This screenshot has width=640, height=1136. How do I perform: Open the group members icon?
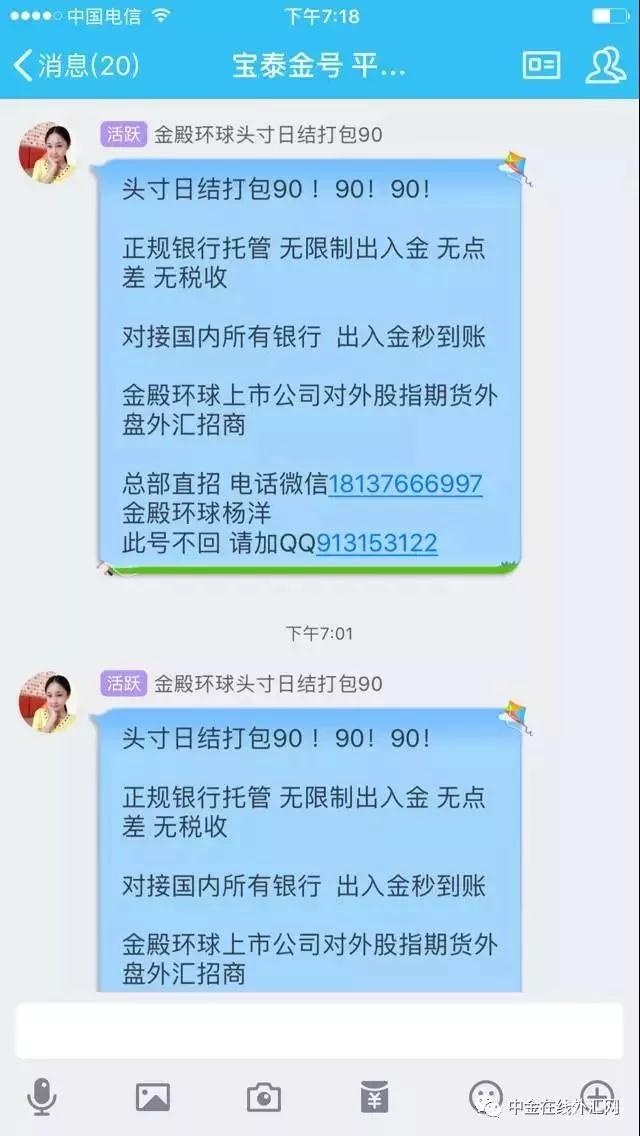[x=605, y=65]
